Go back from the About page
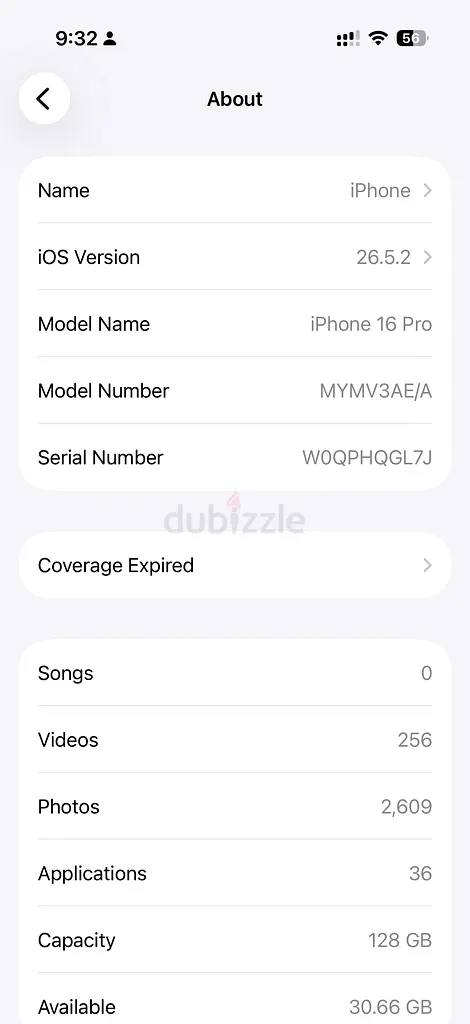The image size is (470, 1024). coord(44,99)
